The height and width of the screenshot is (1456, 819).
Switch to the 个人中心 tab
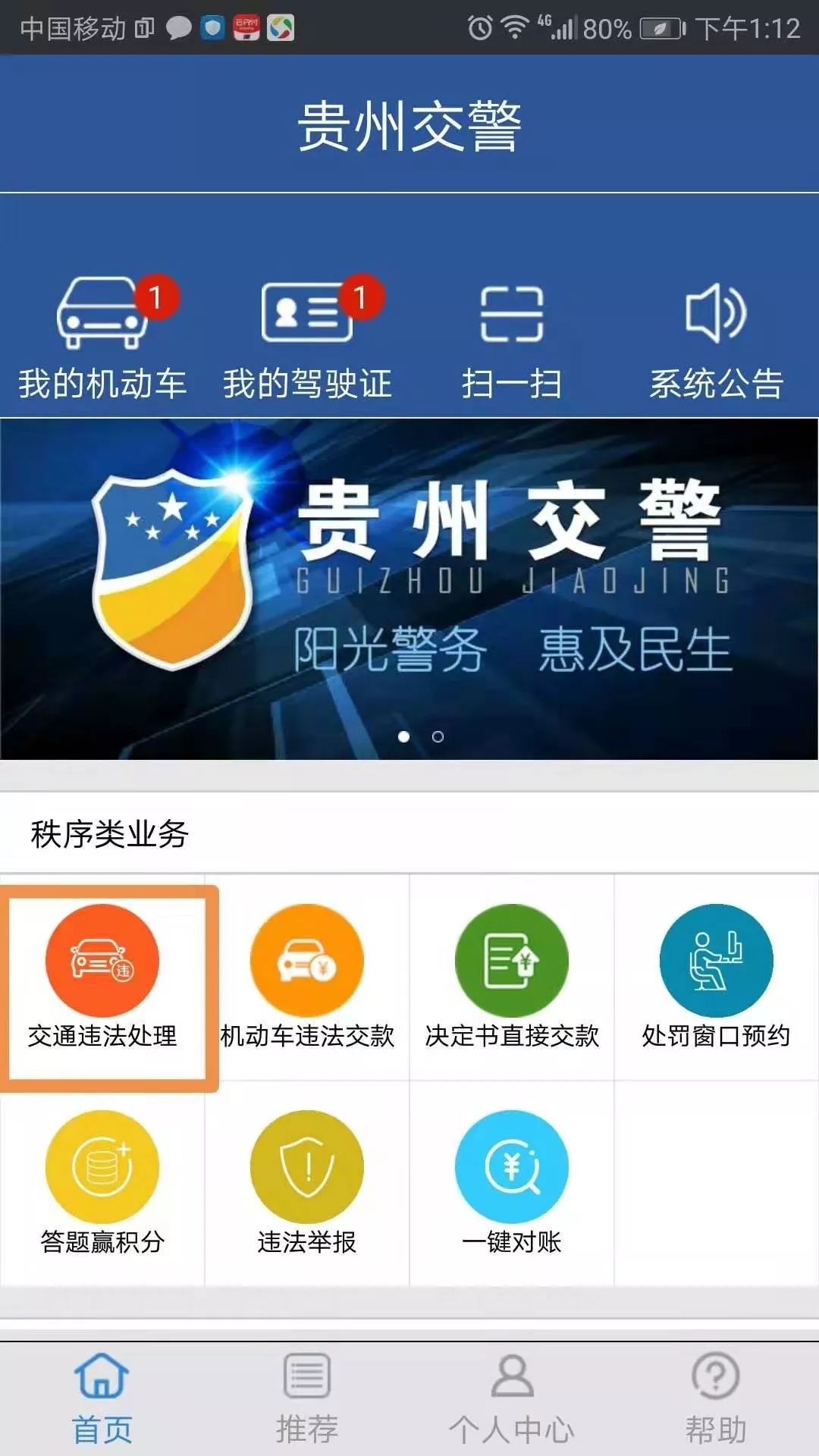[512, 1398]
